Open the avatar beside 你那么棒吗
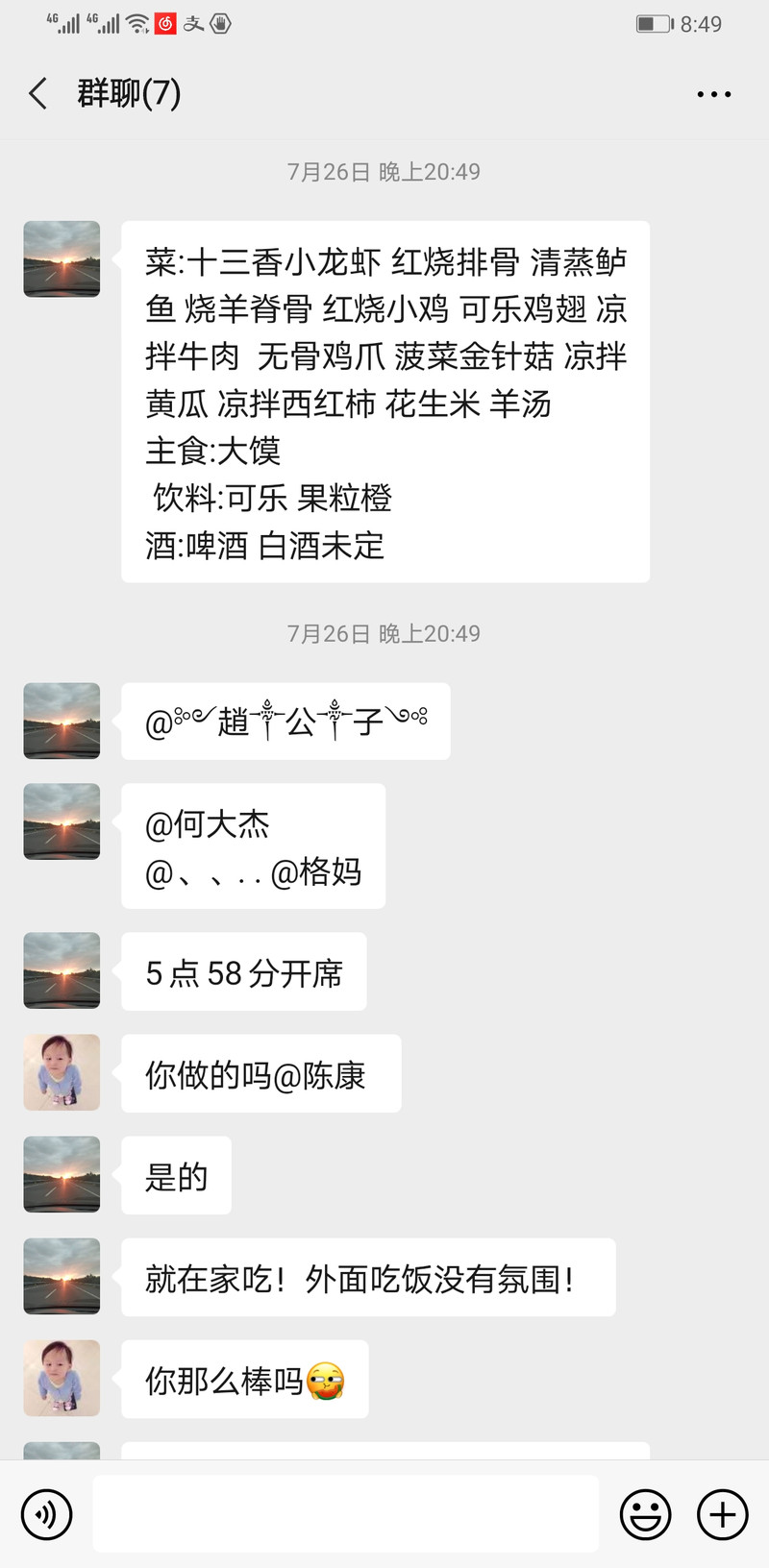 (62, 1378)
